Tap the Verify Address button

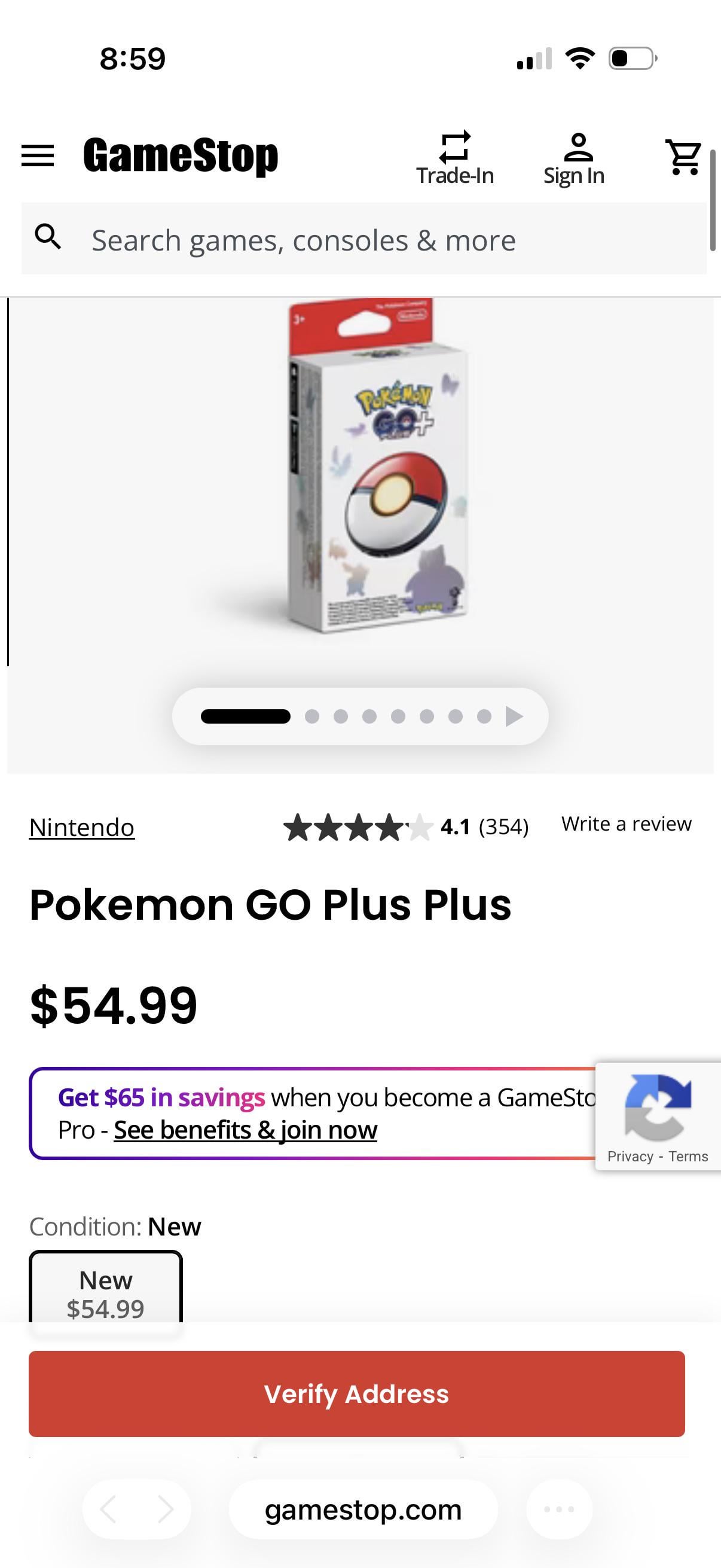click(x=356, y=1393)
